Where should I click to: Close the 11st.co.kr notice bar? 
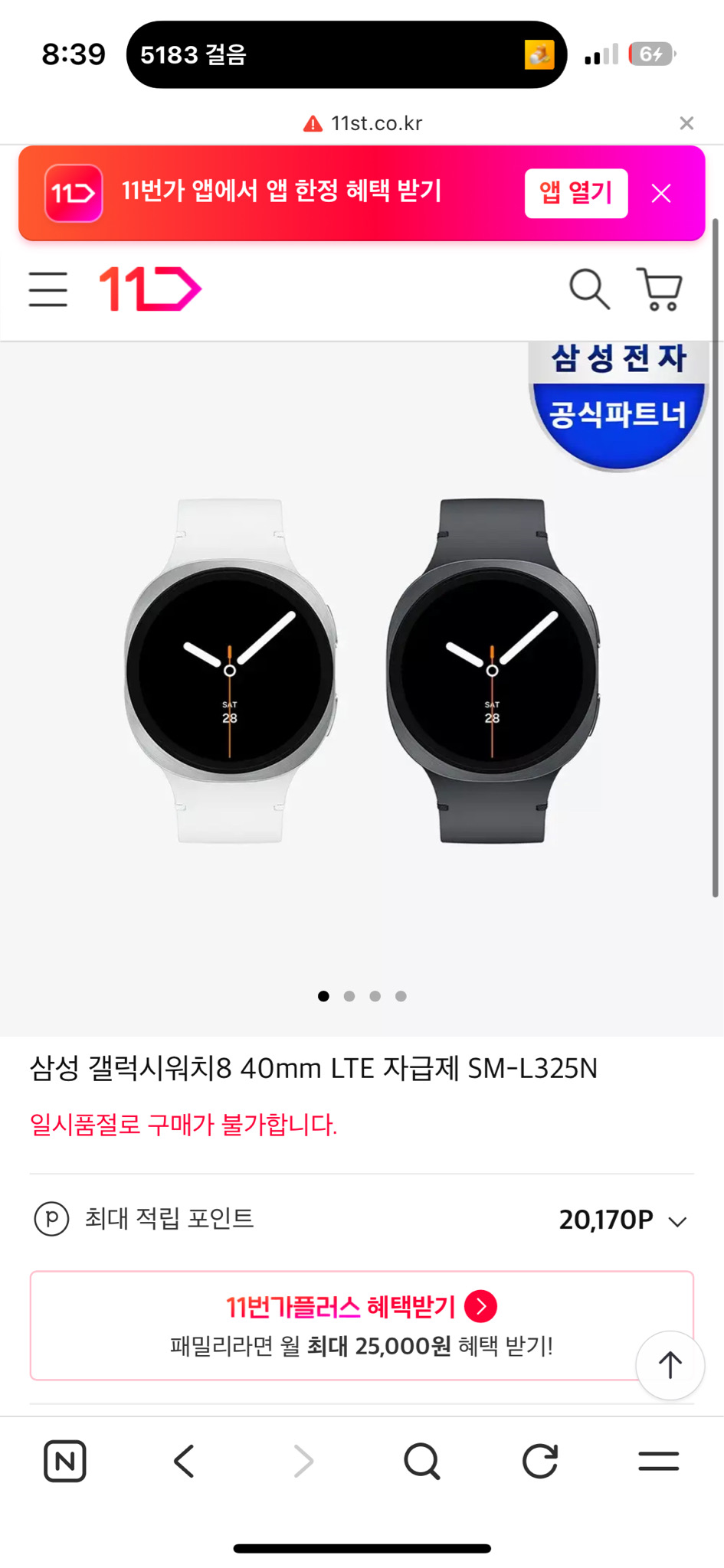pyautogui.click(x=686, y=122)
